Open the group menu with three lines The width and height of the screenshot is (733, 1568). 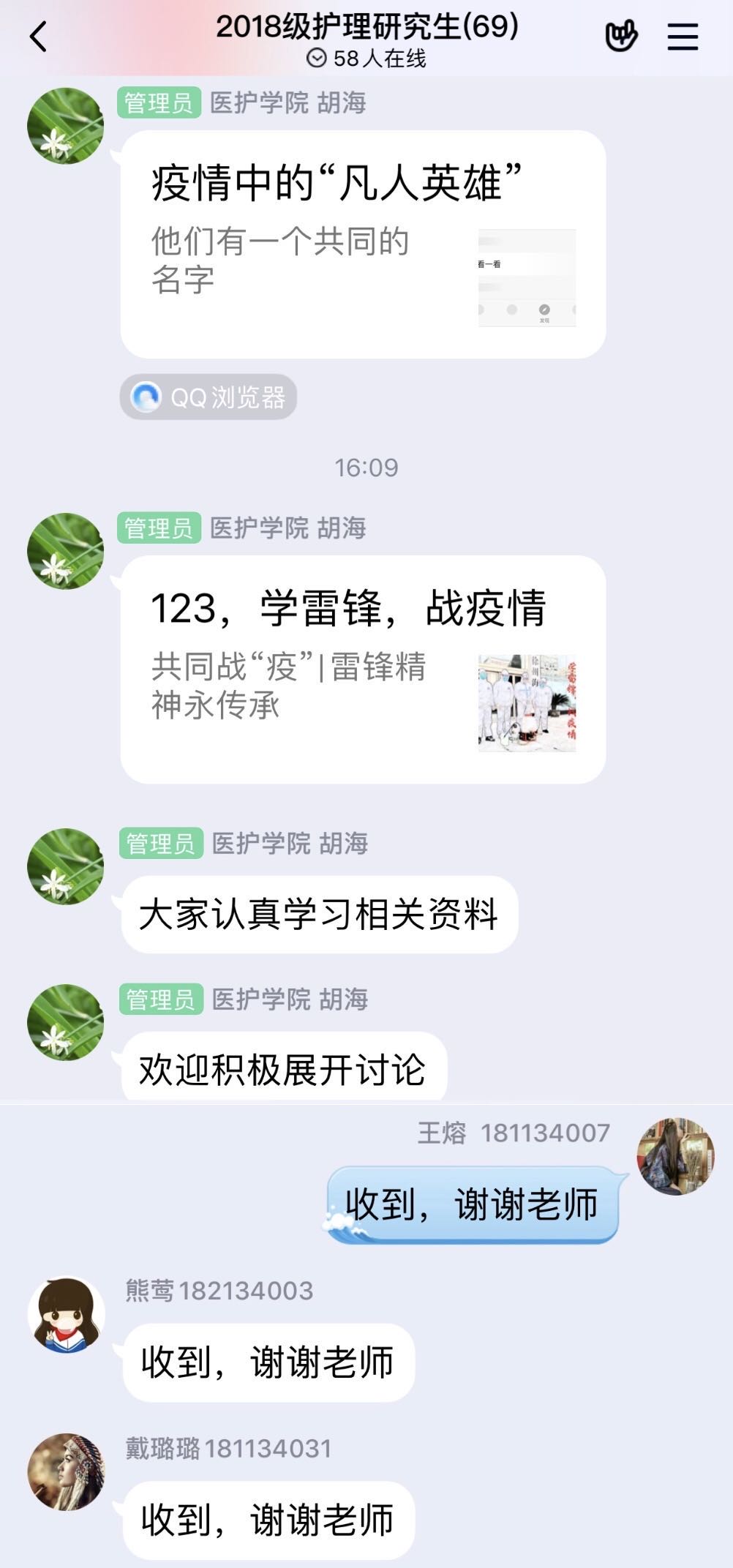tap(682, 37)
